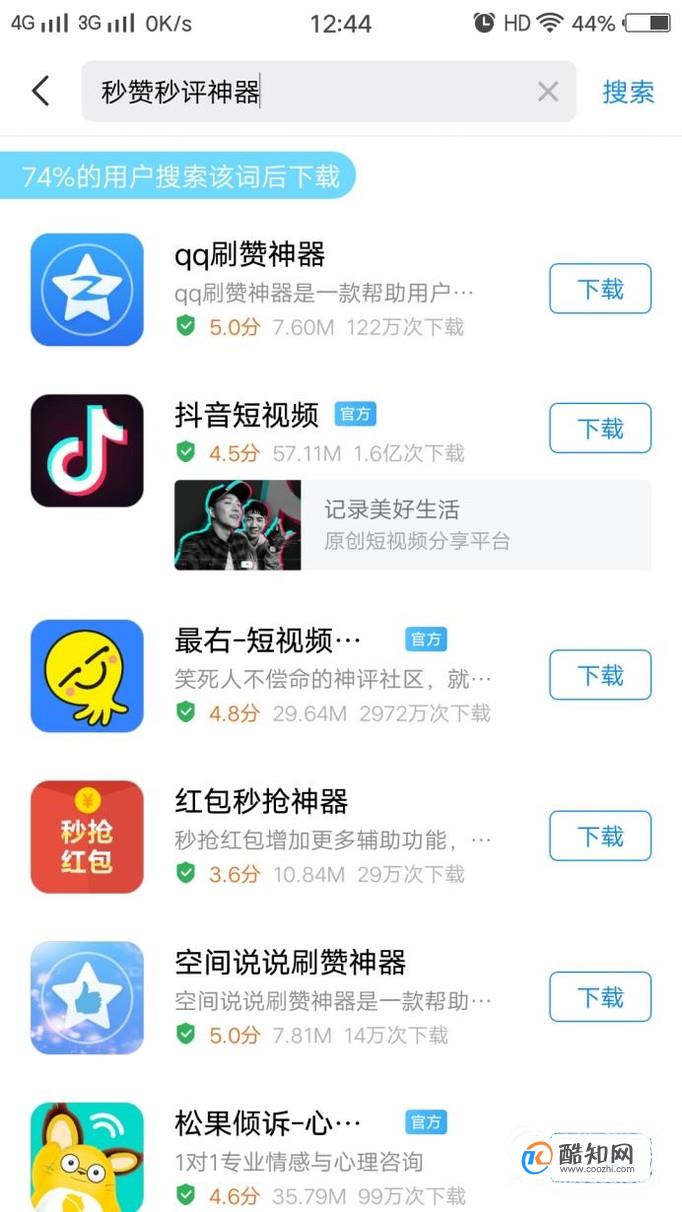Download 红包秒抢神器
This screenshot has height=1212, width=682.
click(600, 836)
